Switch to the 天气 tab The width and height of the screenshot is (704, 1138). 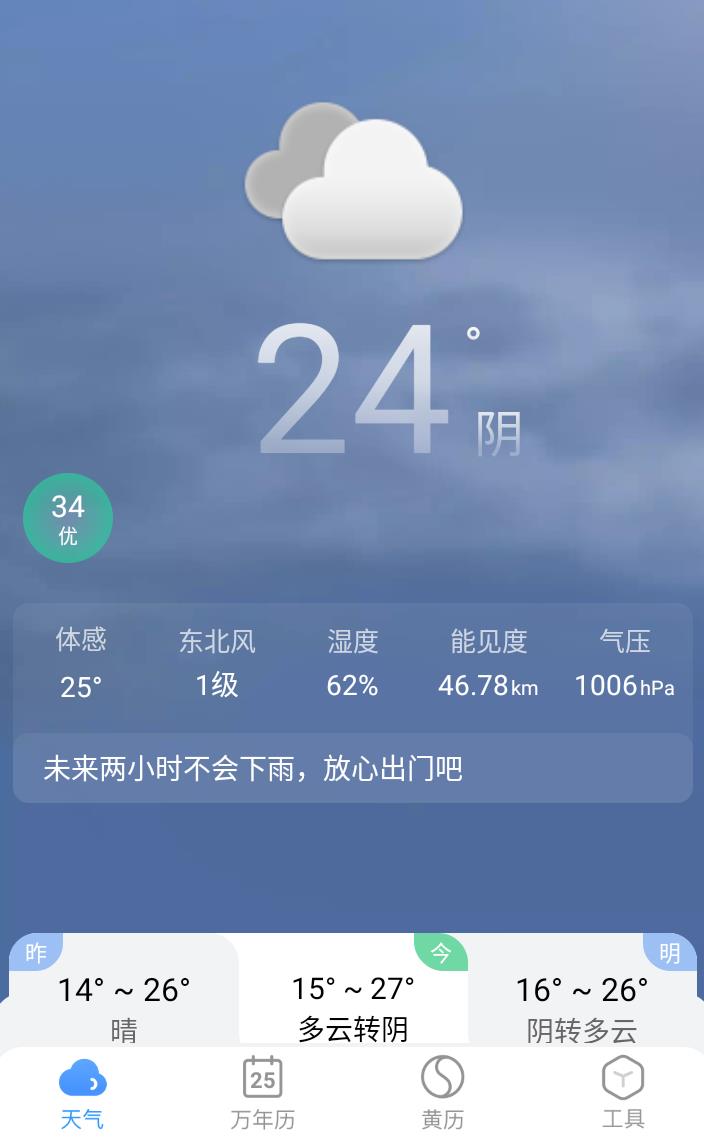pos(82,1094)
